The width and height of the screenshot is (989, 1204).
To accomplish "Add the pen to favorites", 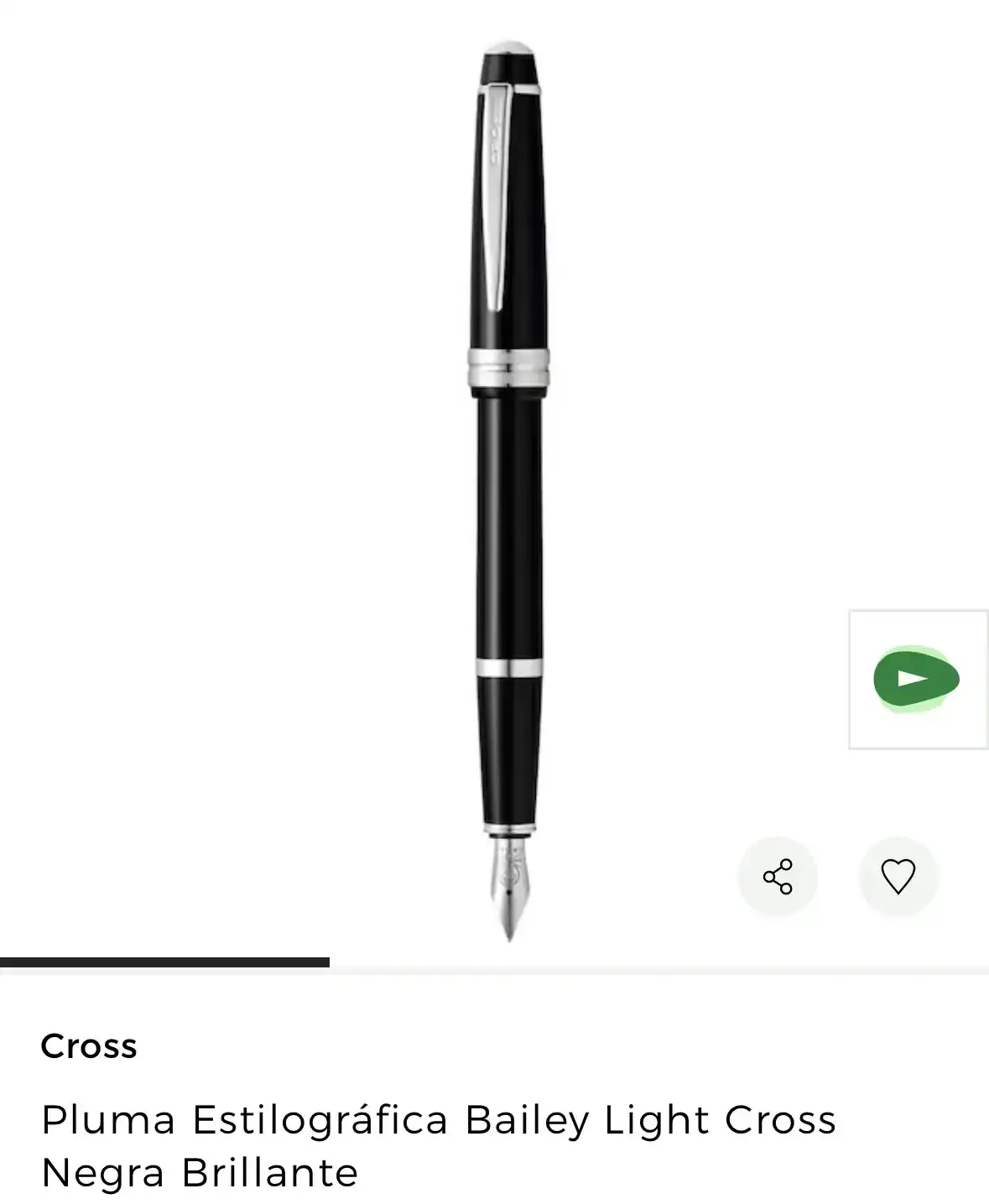I will [898, 877].
